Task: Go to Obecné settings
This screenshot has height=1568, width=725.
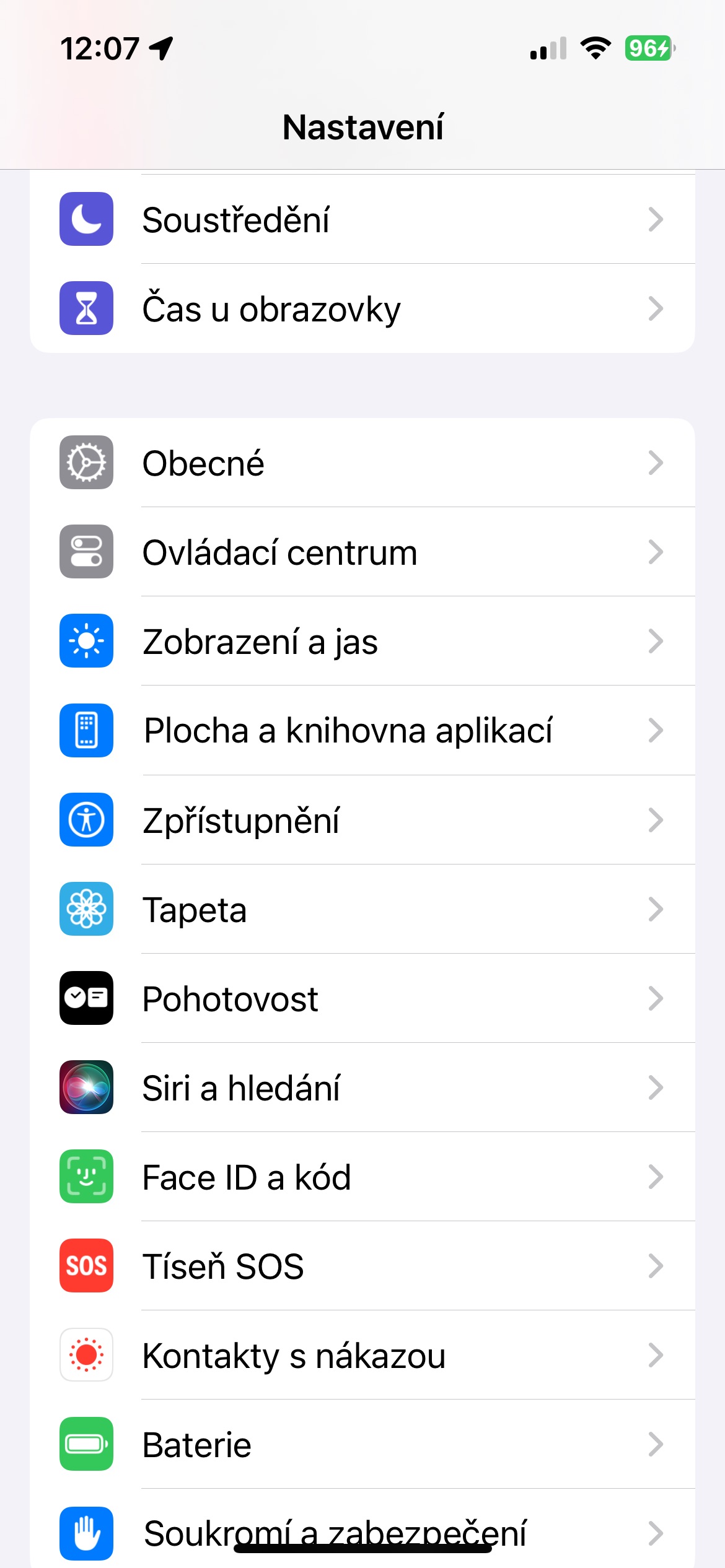Action: click(x=362, y=463)
